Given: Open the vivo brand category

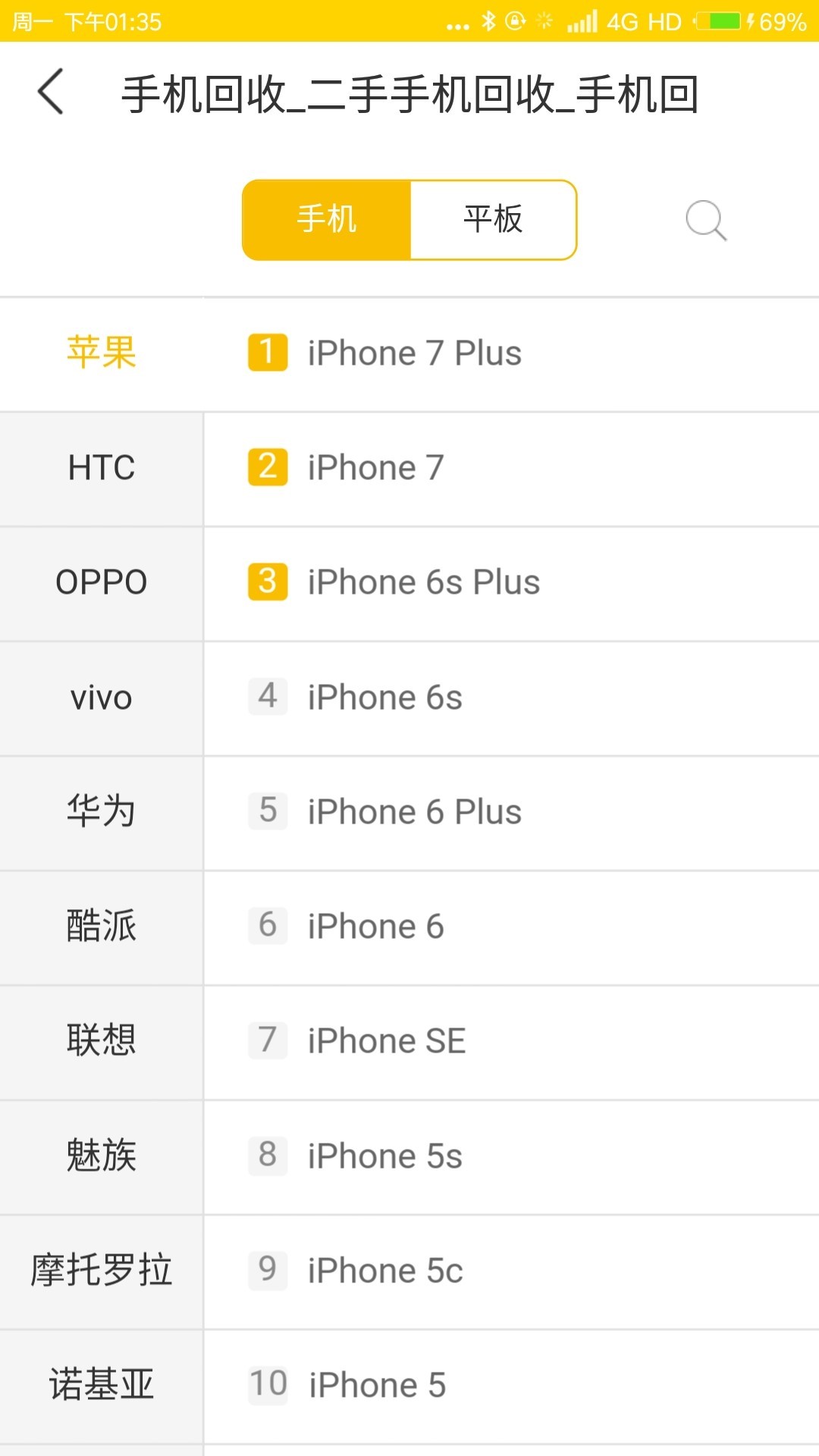Looking at the screenshot, I should [x=102, y=698].
